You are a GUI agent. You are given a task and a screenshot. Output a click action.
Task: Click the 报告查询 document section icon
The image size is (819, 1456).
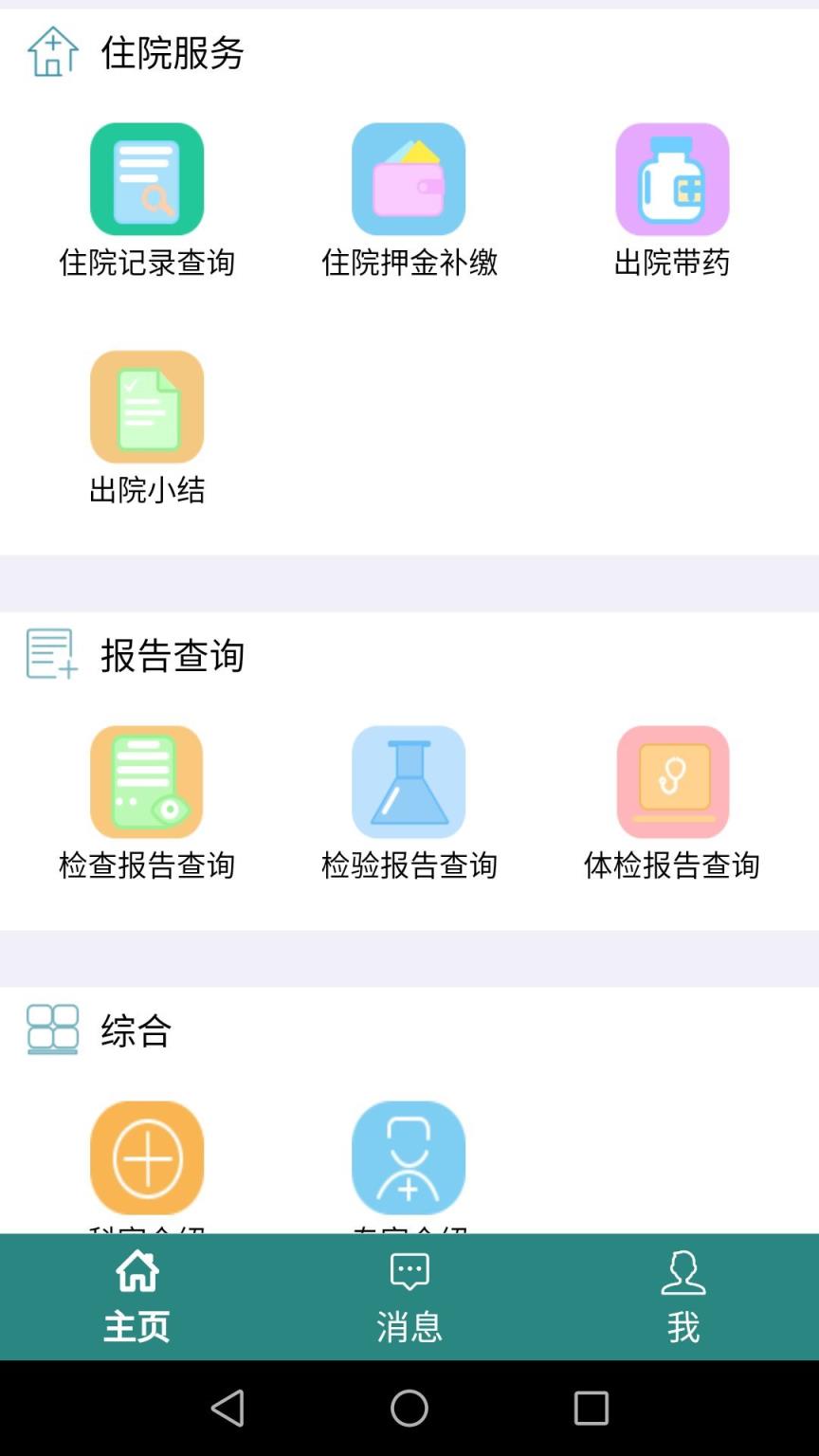point(52,653)
